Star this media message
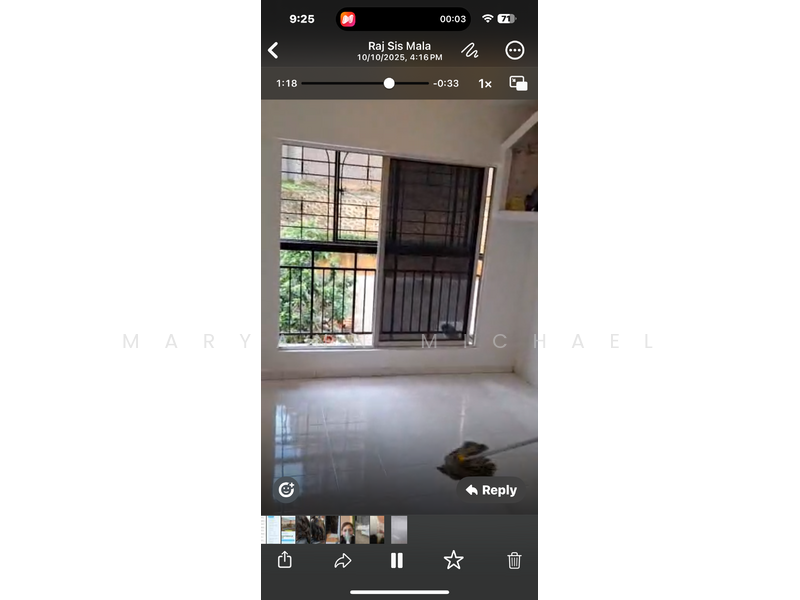The width and height of the screenshot is (800, 600). click(x=454, y=560)
